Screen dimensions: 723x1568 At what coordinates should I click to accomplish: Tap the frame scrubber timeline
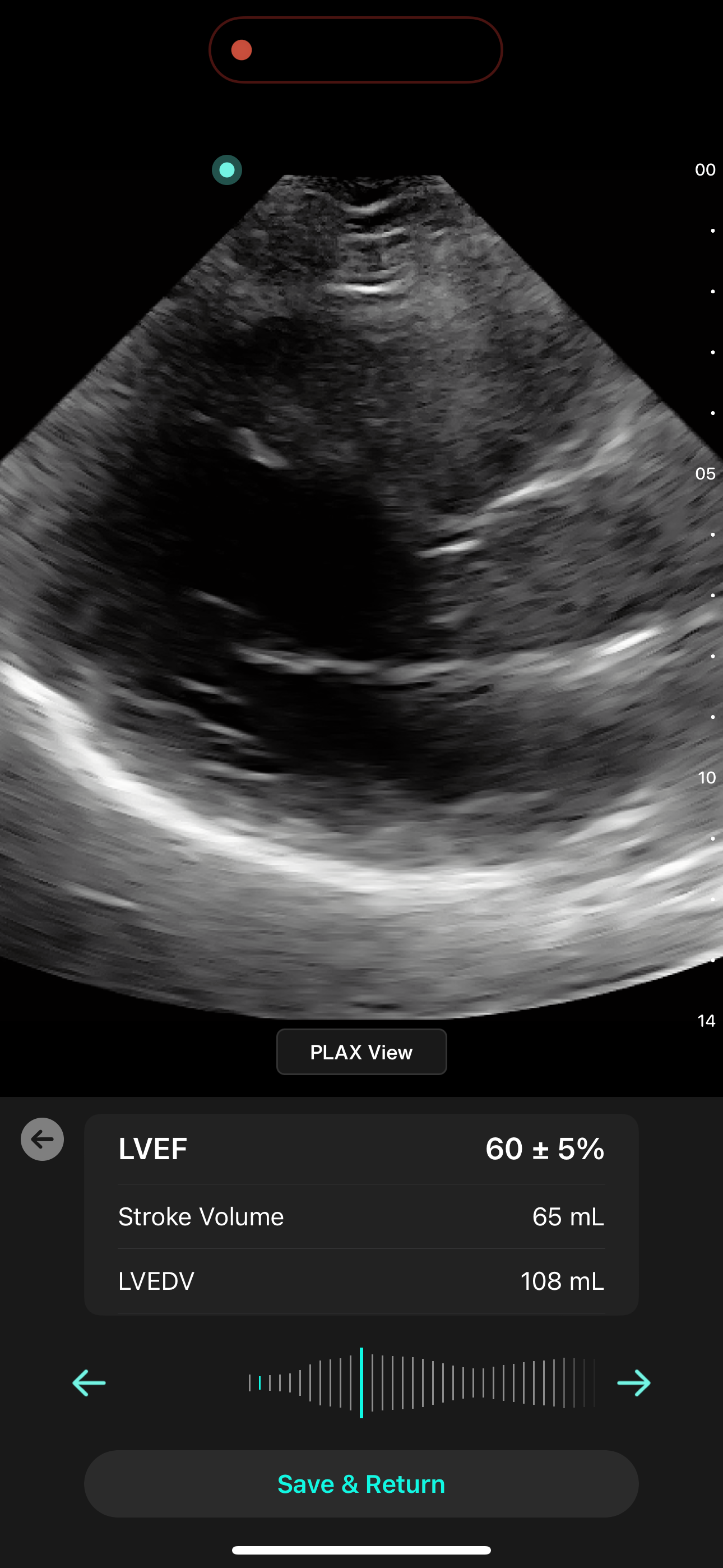(421, 1383)
